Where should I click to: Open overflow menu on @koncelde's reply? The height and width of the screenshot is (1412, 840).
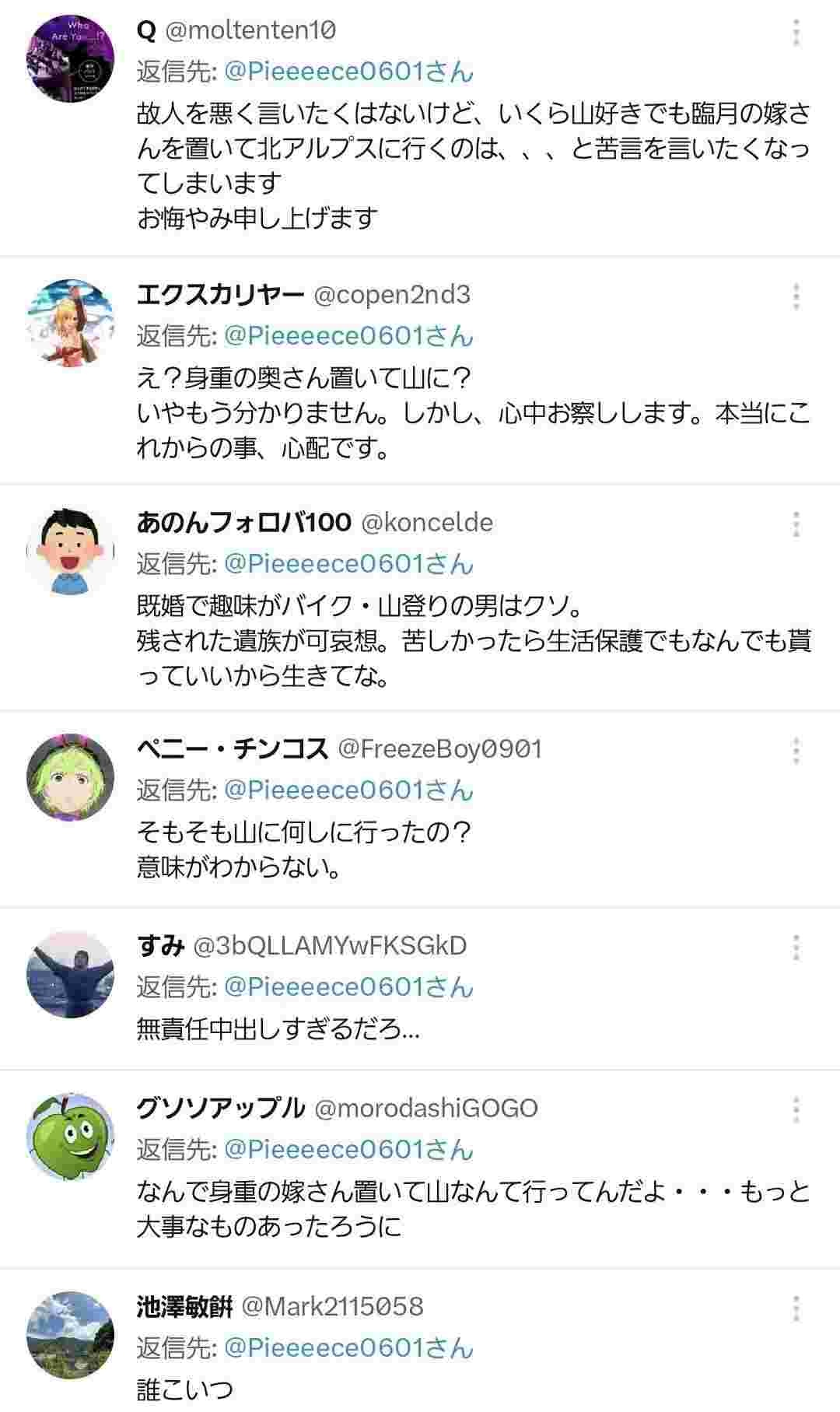[x=796, y=524]
